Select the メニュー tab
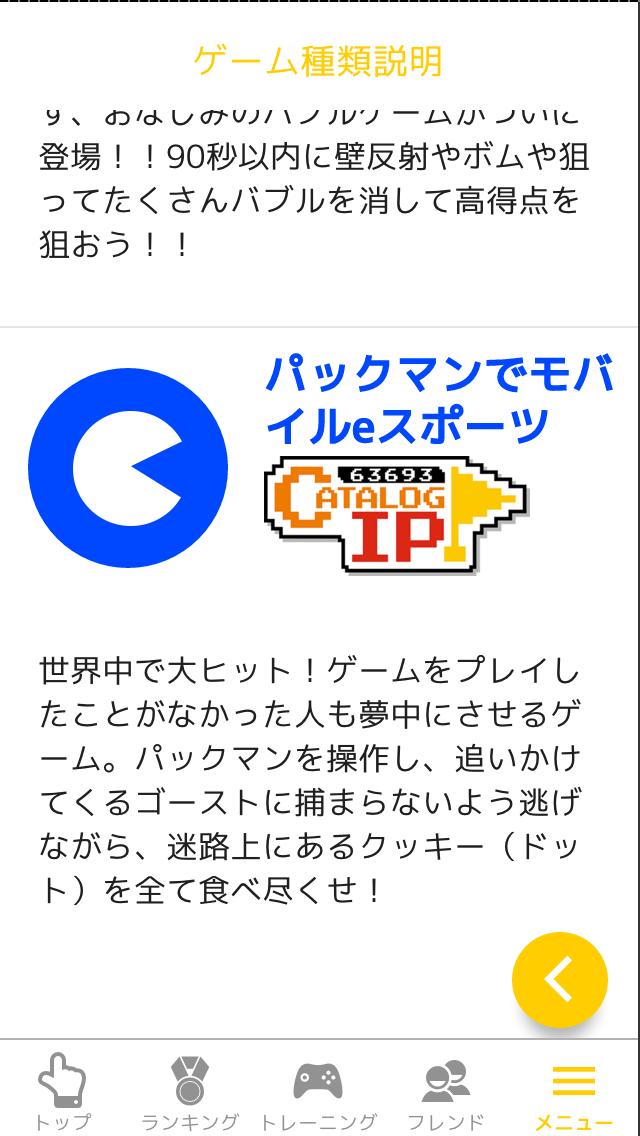 [x=574, y=1091]
